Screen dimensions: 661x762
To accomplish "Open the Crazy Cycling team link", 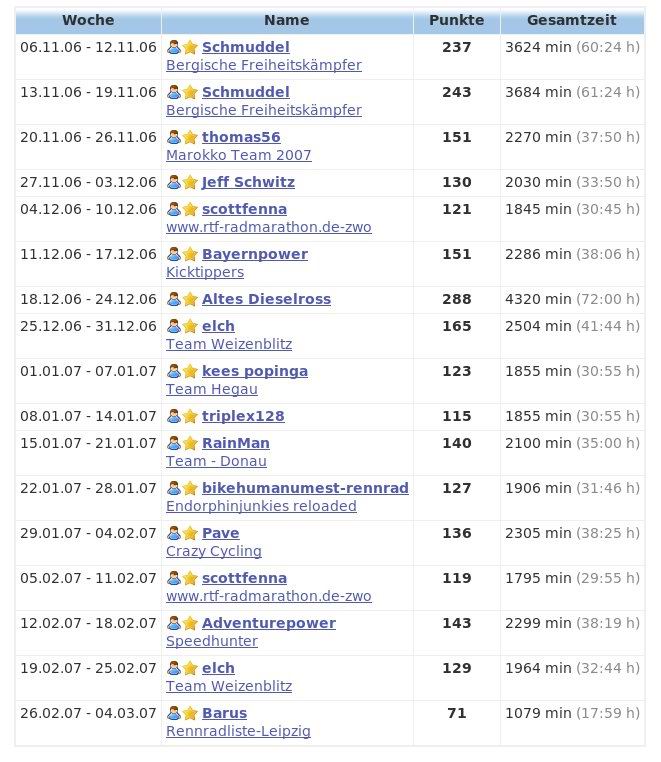I will [213, 551].
